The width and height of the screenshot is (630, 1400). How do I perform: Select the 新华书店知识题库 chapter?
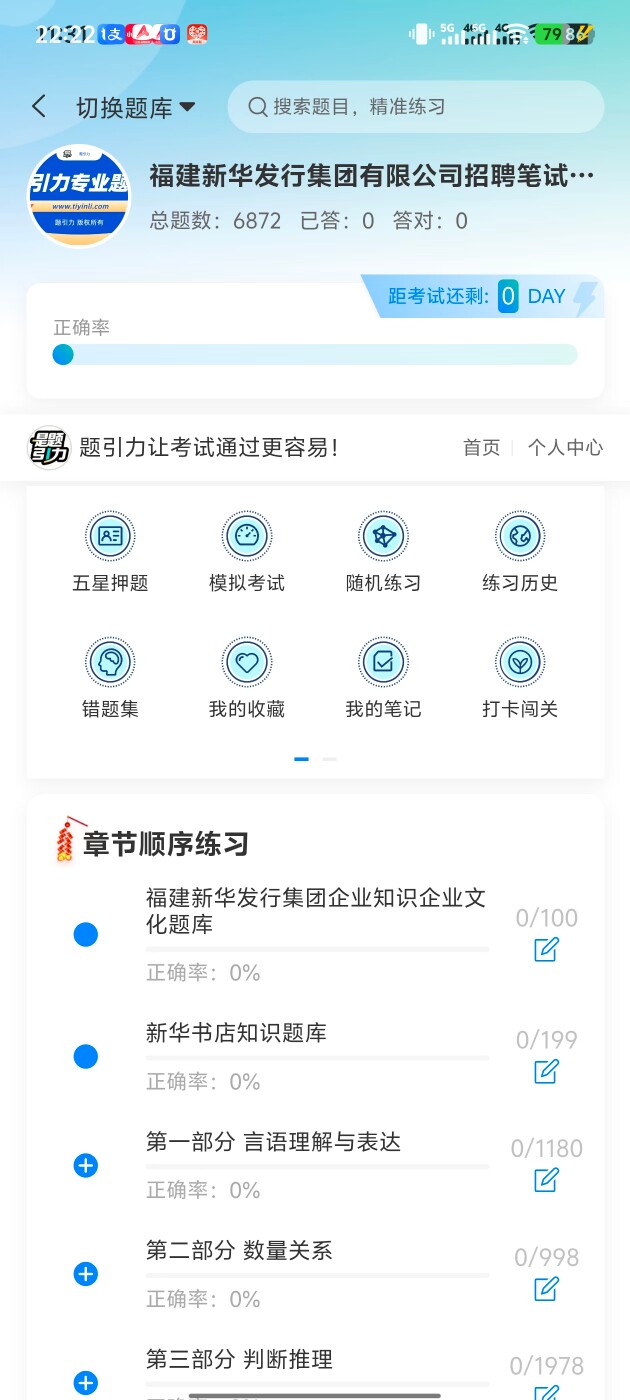[236, 1033]
